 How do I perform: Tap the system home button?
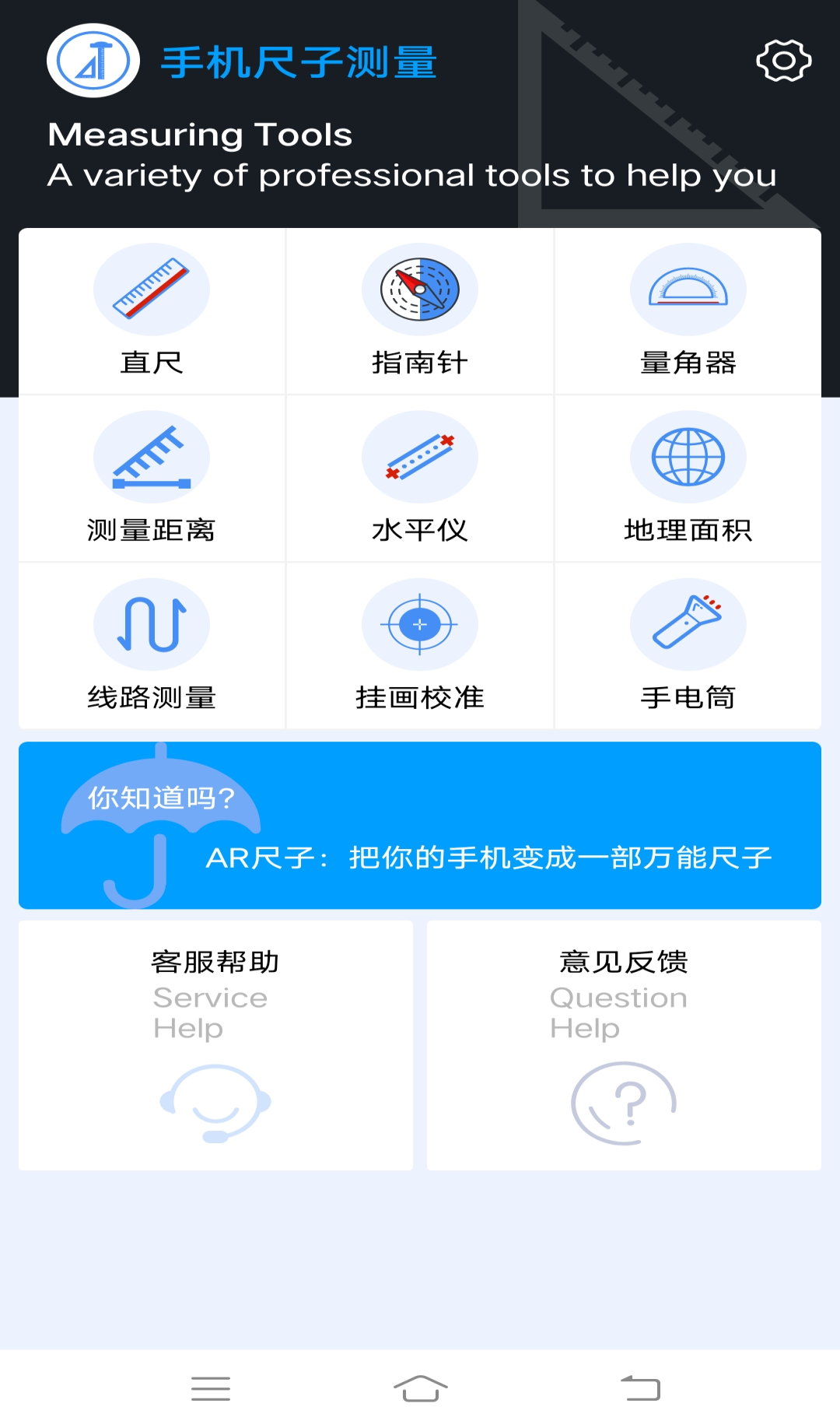click(420, 1388)
